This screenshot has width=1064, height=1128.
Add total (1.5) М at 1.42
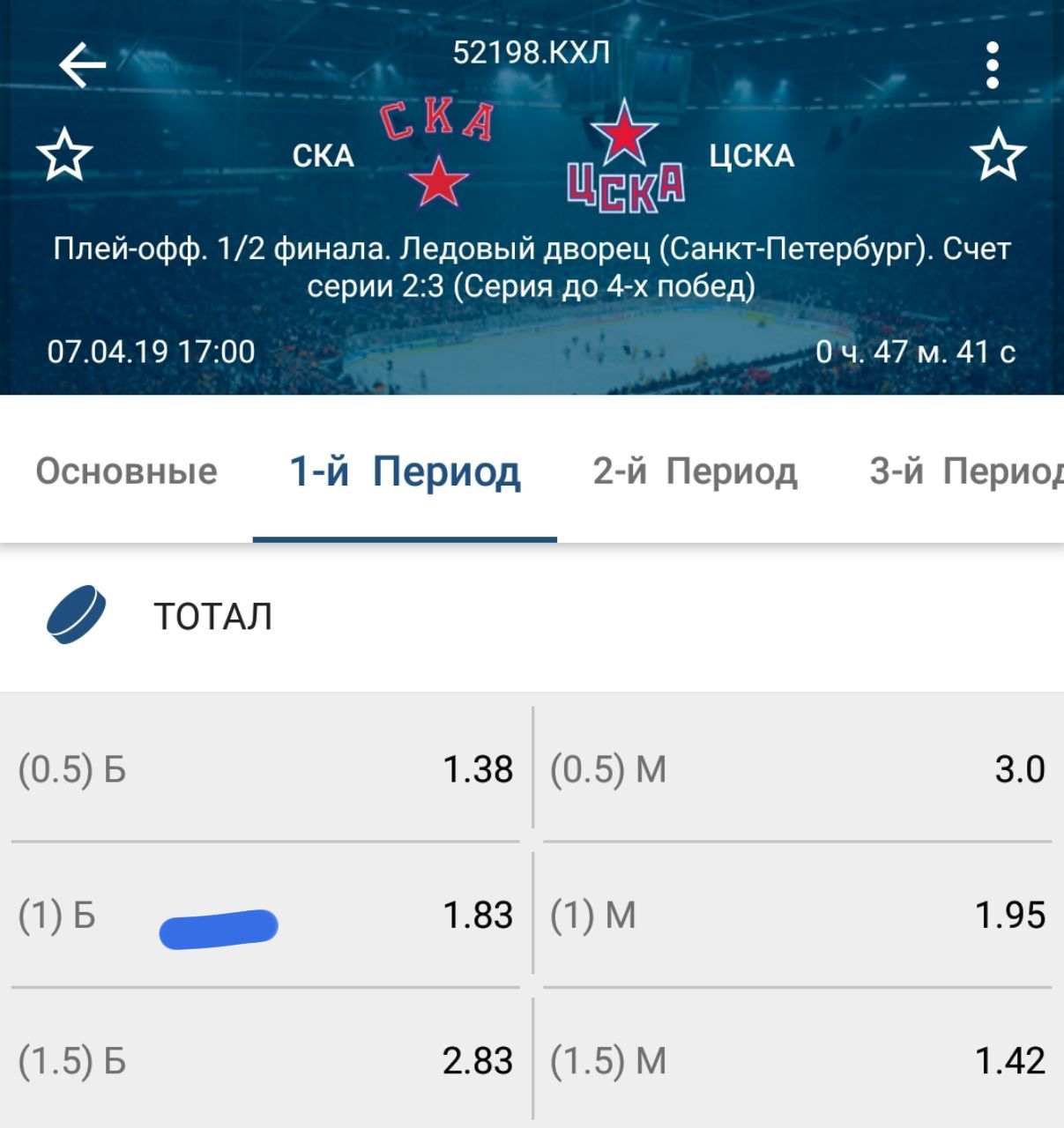click(x=797, y=1060)
